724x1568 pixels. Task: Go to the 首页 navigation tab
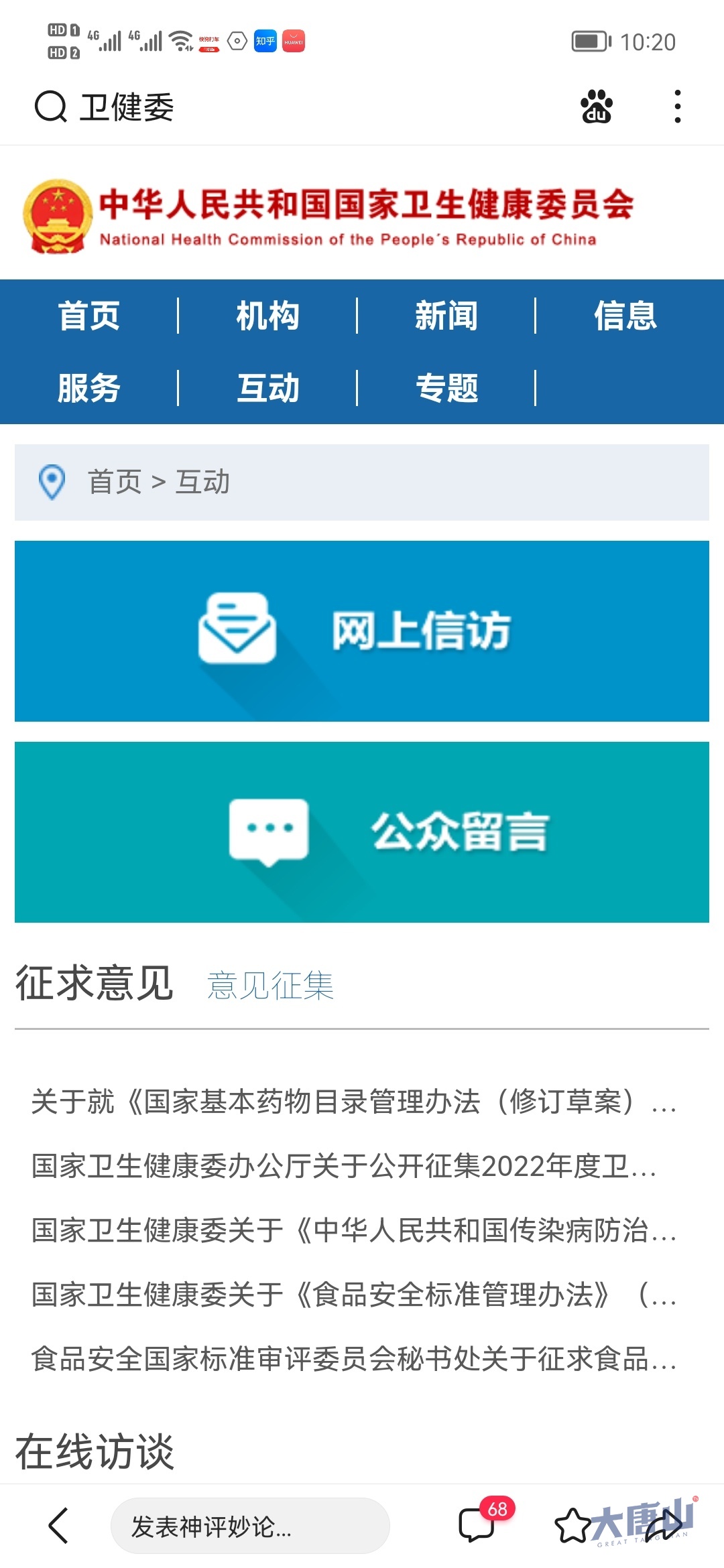pos(89,316)
